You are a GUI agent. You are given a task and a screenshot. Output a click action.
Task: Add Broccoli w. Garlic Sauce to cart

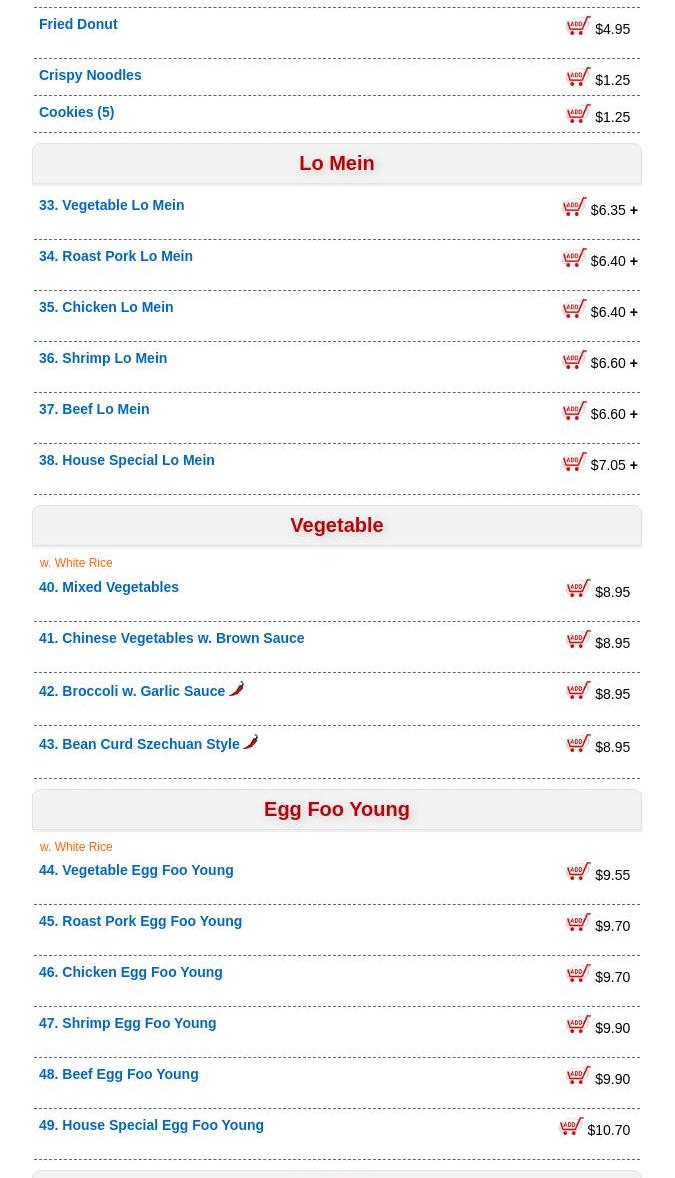[x=578, y=691]
